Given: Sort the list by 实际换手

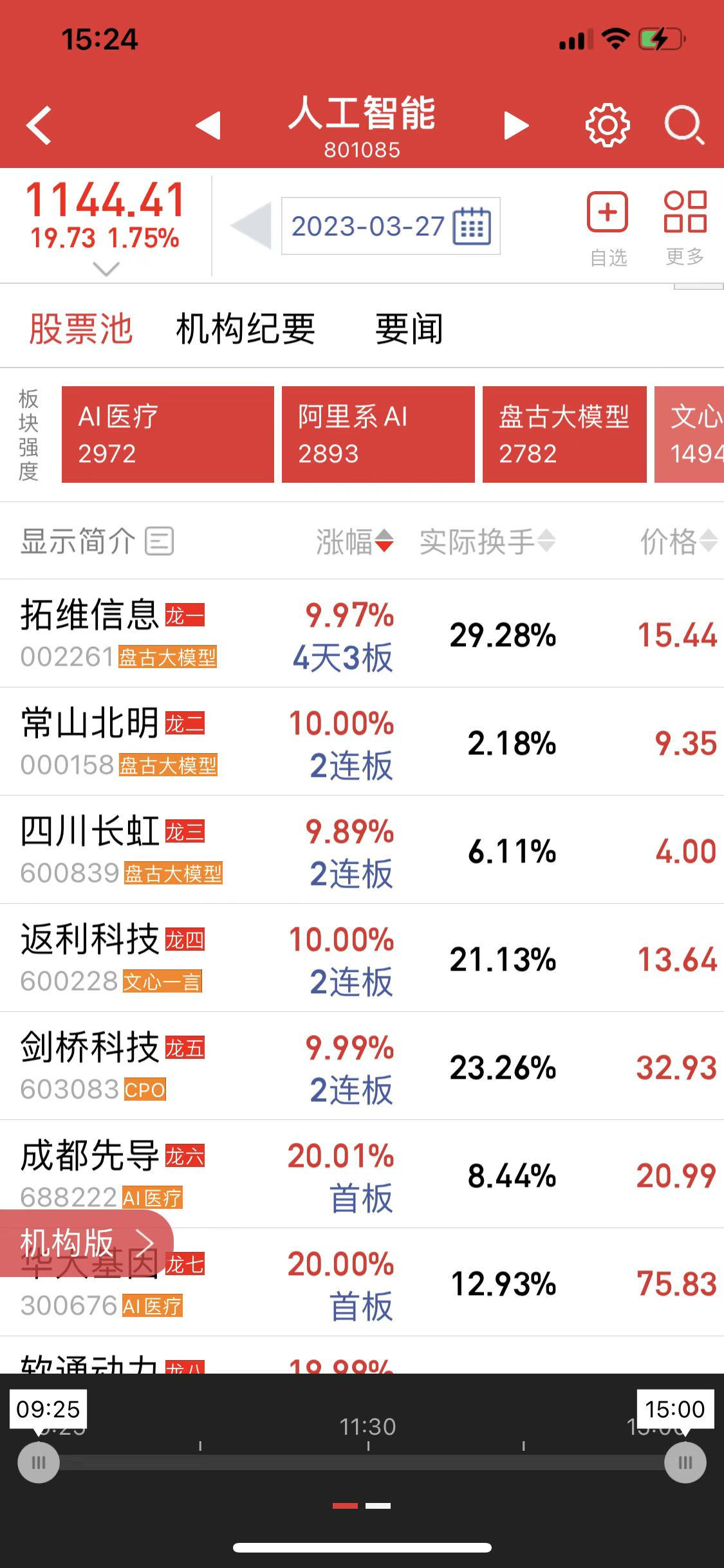Looking at the screenshot, I should tap(487, 541).
